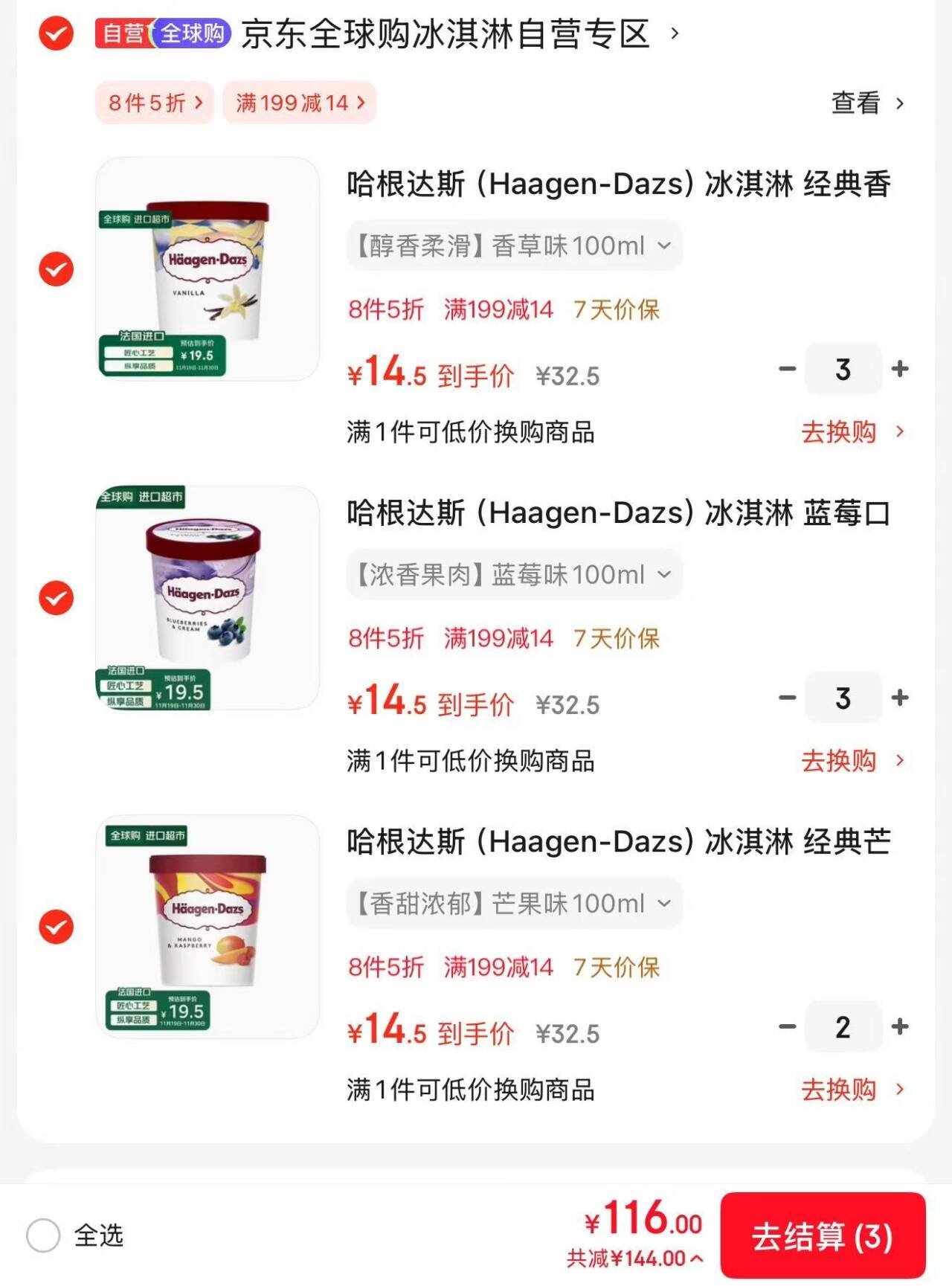
Task: Decrease quantity of 香草味 ice cream
Action: pyautogui.click(x=787, y=369)
